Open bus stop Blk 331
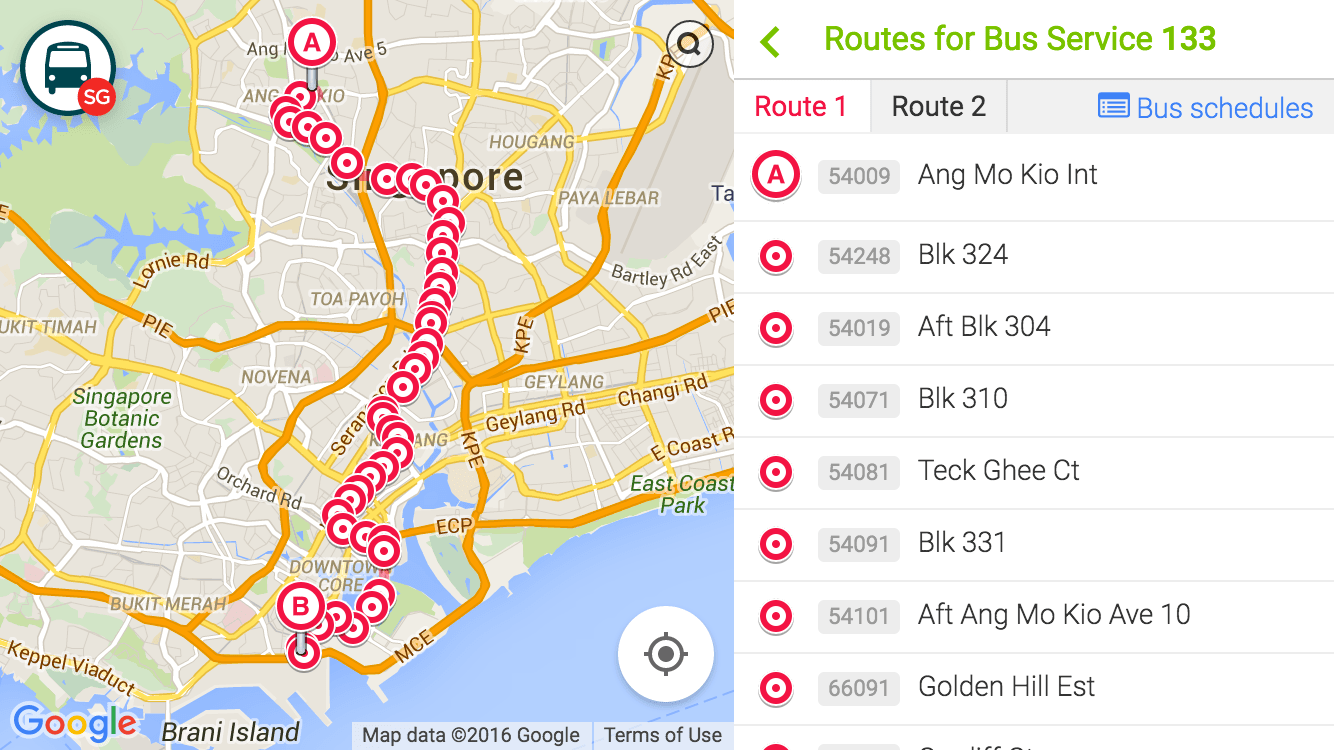 [1034, 544]
